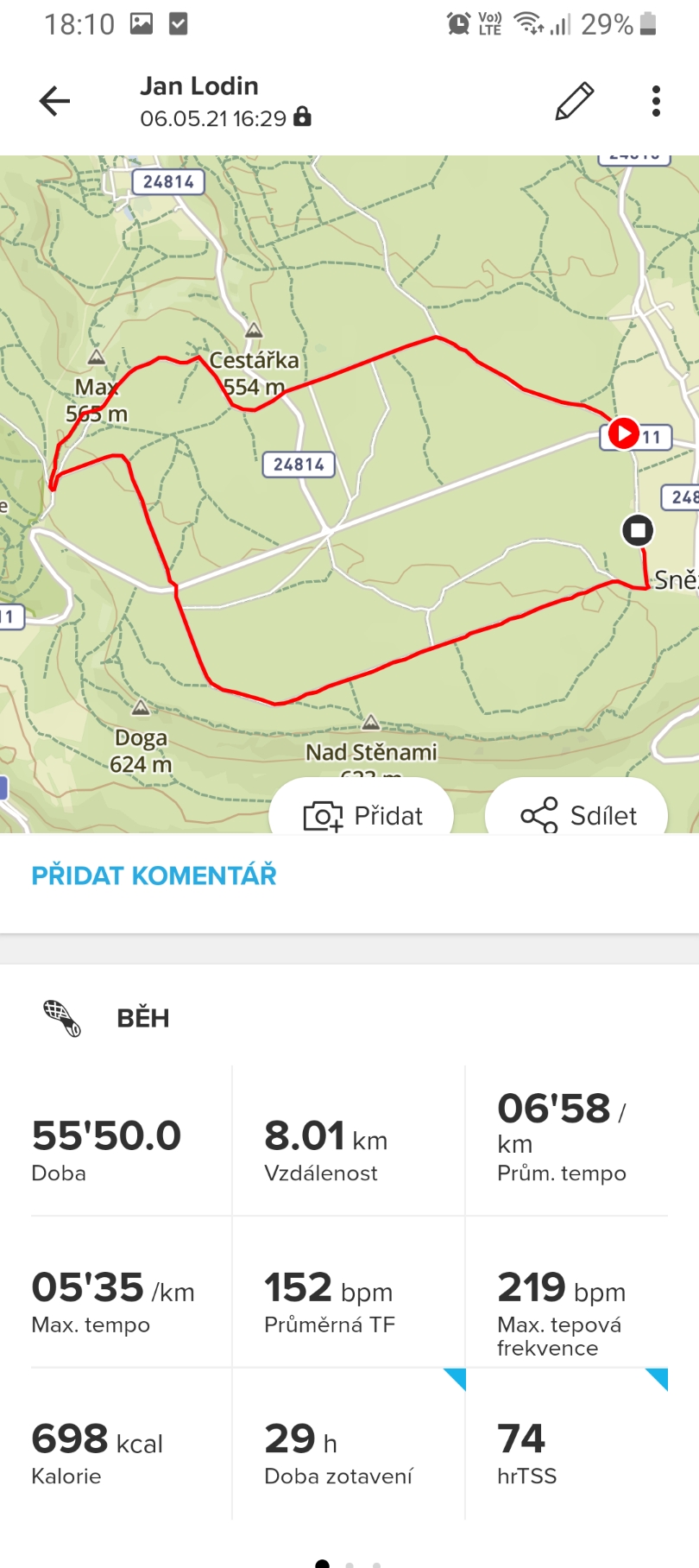
Task: Tap PŘIDAT KOMENTÁŘ to add a comment
Action: tap(154, 876)
